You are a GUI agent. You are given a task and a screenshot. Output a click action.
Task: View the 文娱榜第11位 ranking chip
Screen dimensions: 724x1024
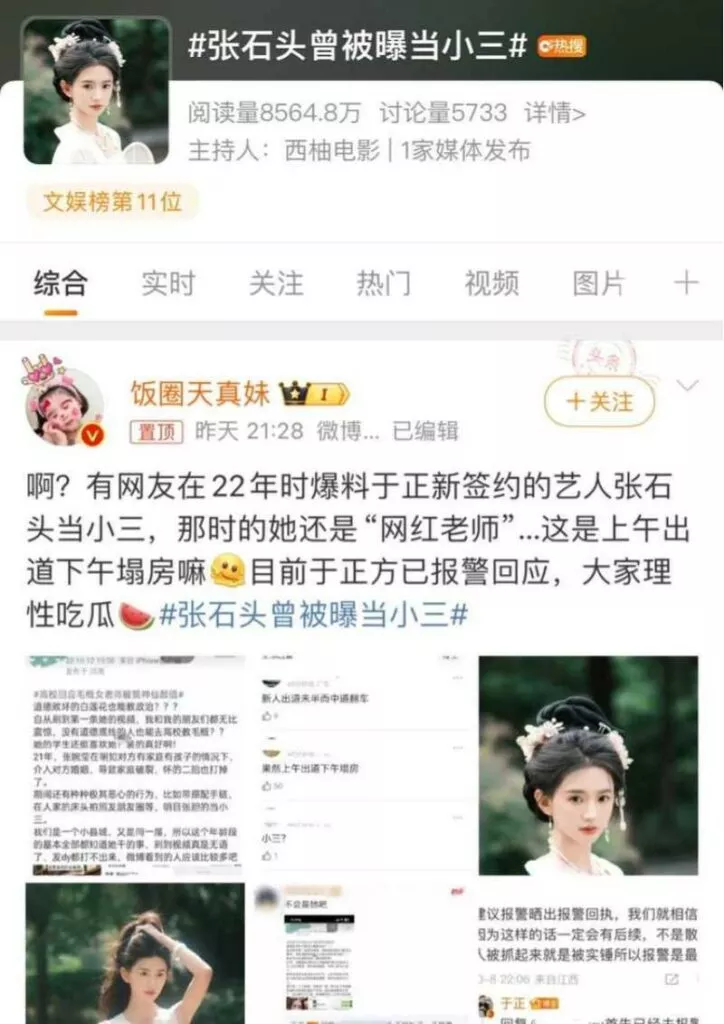coord(112,202)
